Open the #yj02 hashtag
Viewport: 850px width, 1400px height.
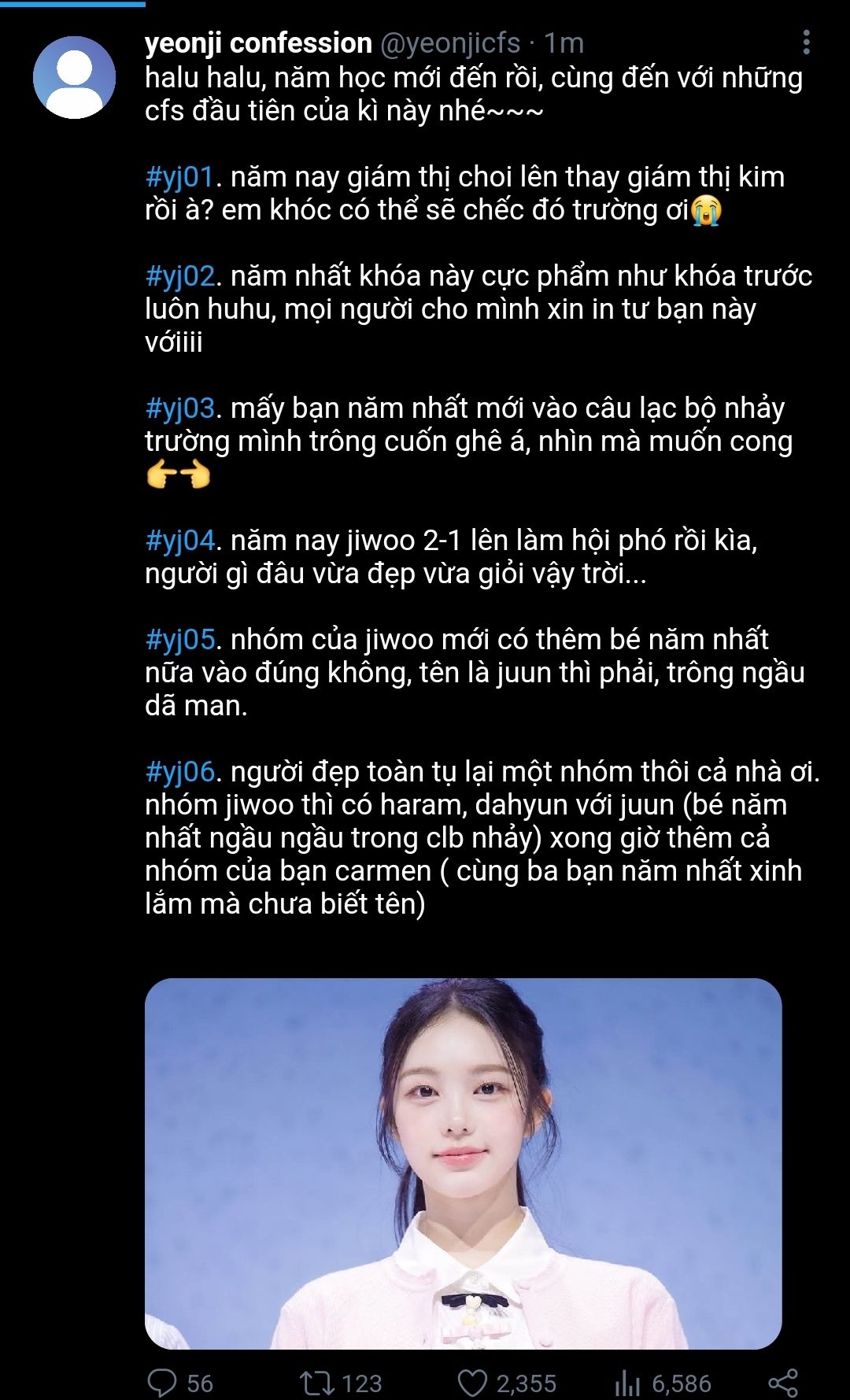179,276
